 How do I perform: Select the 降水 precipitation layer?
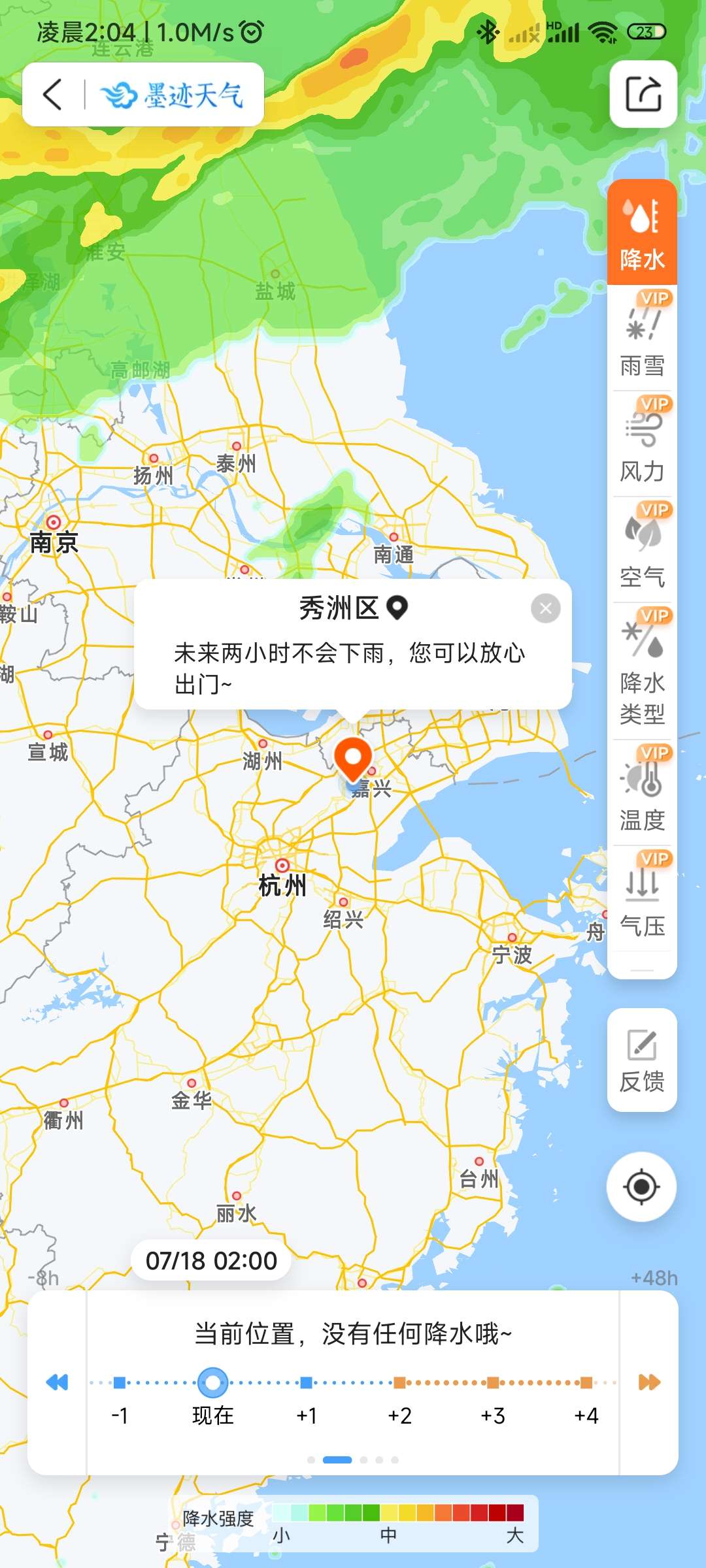(x=642, y=233)
